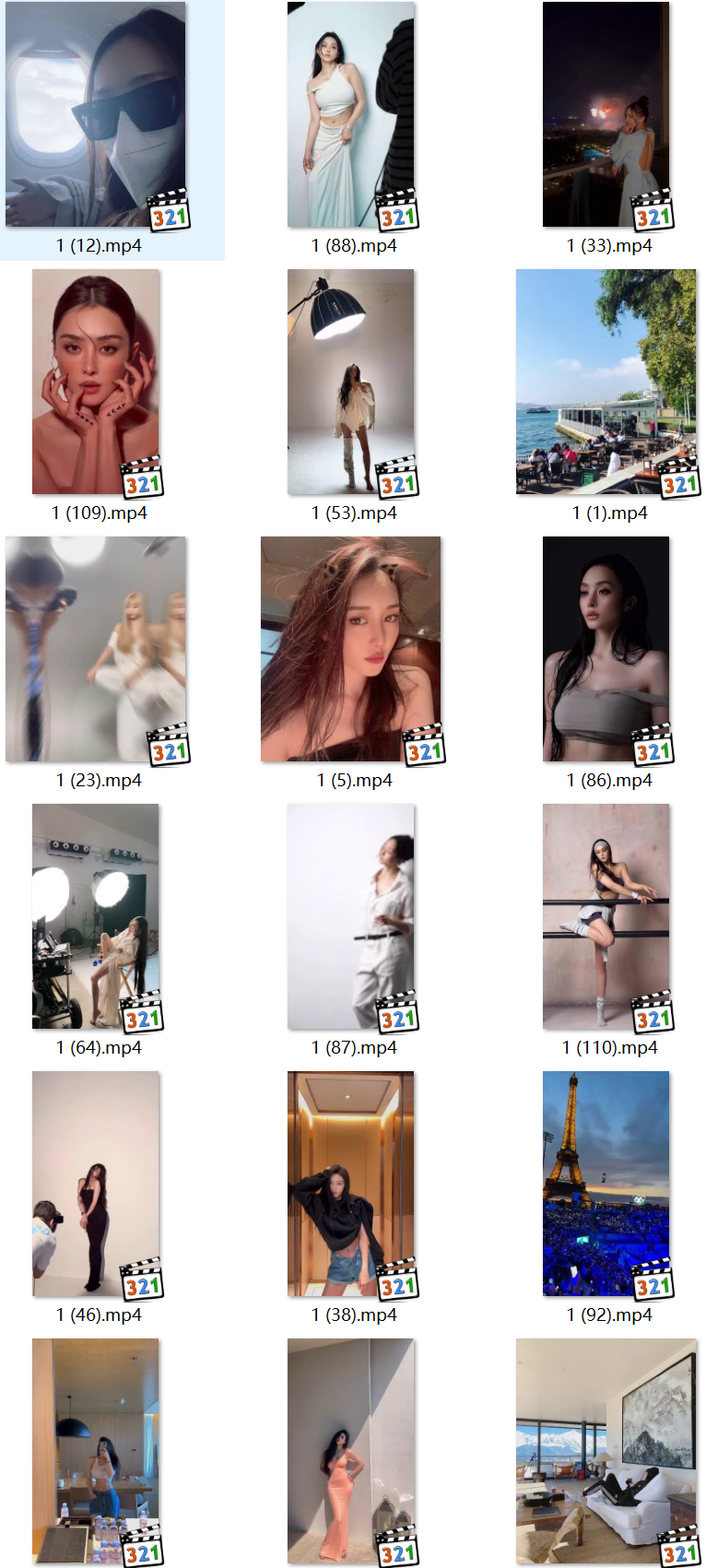
Task: Tap file 1 (110).mp4
Action: [606, 917]
